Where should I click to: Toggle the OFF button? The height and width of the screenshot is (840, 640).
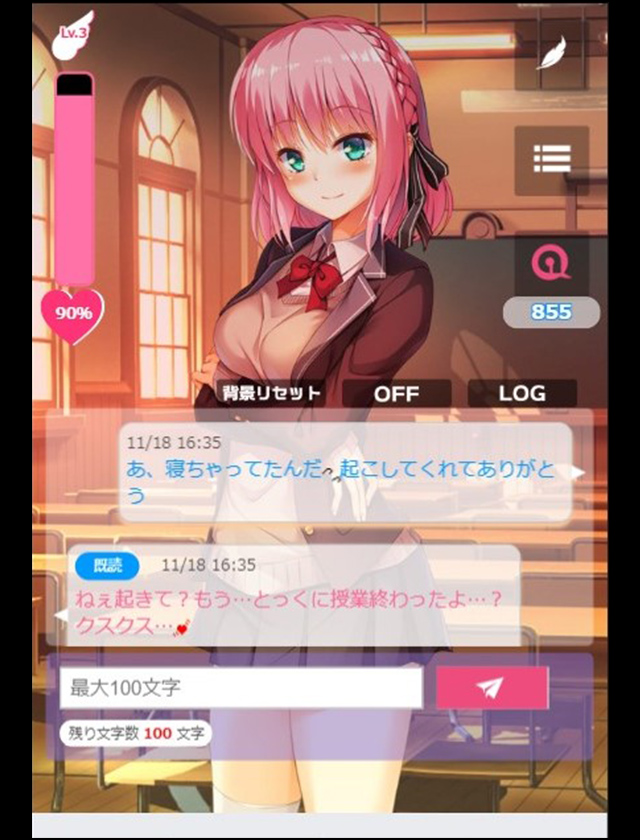click(x=396, y=393)
